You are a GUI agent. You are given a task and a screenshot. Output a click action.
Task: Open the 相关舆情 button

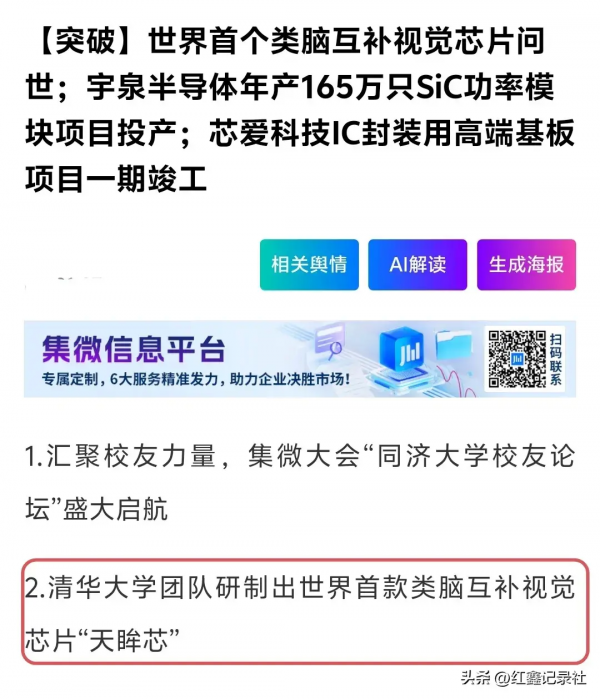coord(309,265)
